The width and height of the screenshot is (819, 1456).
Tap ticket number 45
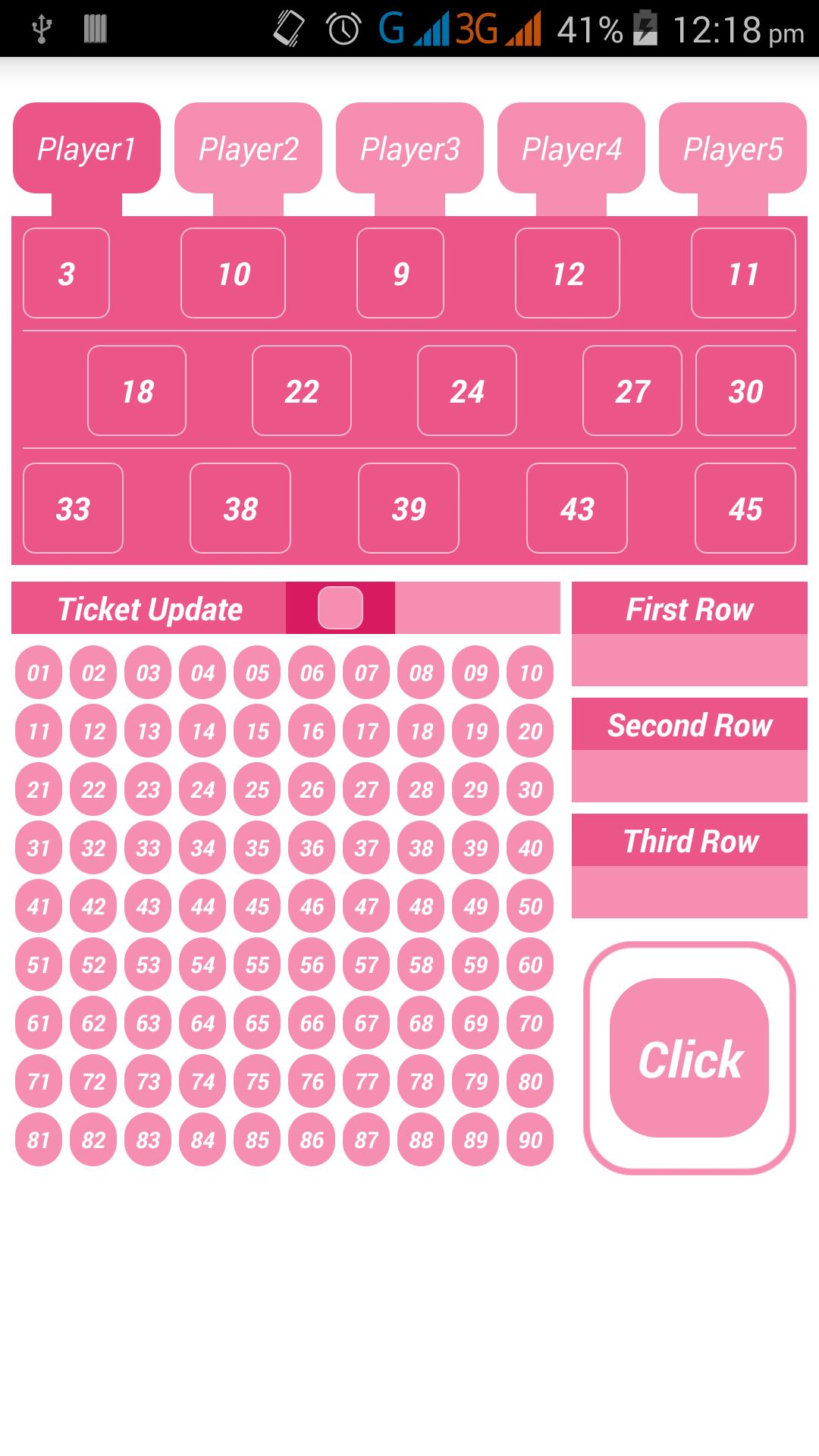(745, 508)
